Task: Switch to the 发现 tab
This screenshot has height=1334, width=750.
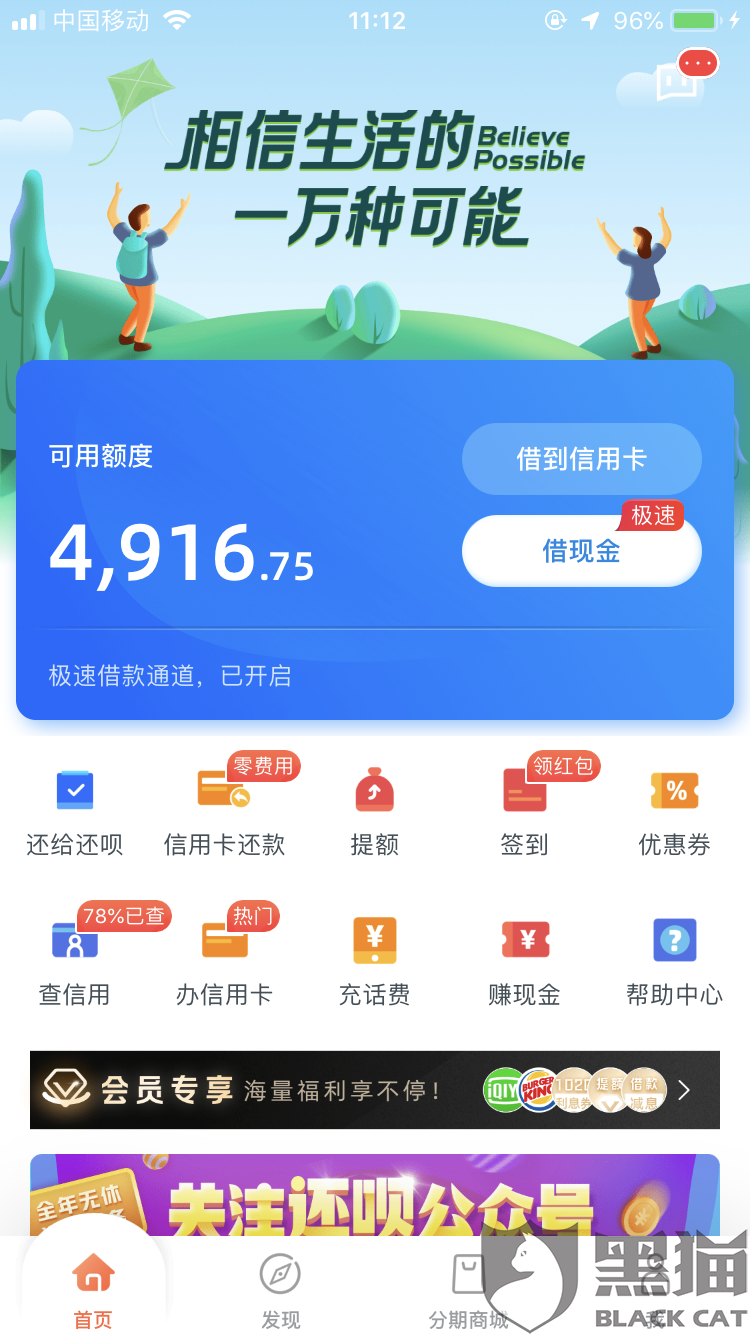Action: pos(281,1292)
